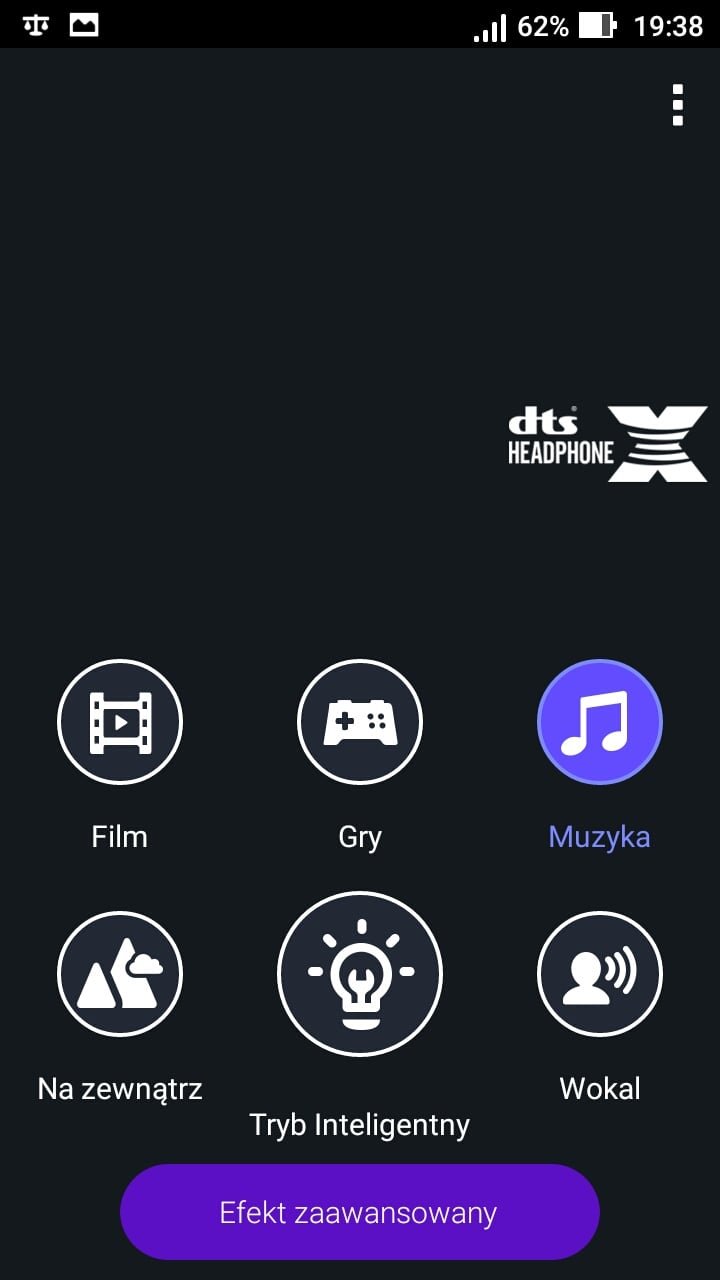Activate the Na zewnątrz outdoor mode
The height and width of the screenshot is (1280, 720).
pyautogui.click(x=120, y=973)
